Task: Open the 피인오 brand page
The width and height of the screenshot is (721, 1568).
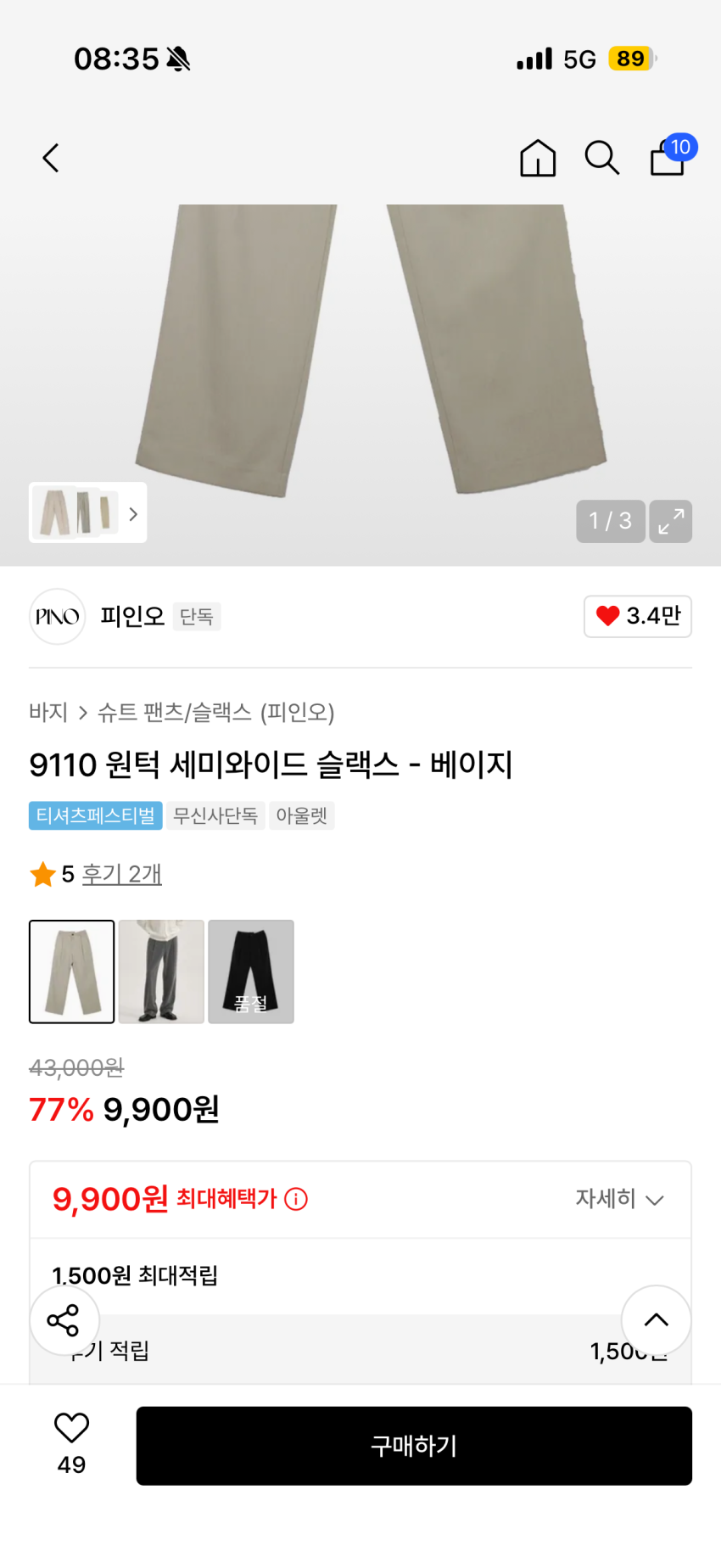Action: tap(131, 616)
